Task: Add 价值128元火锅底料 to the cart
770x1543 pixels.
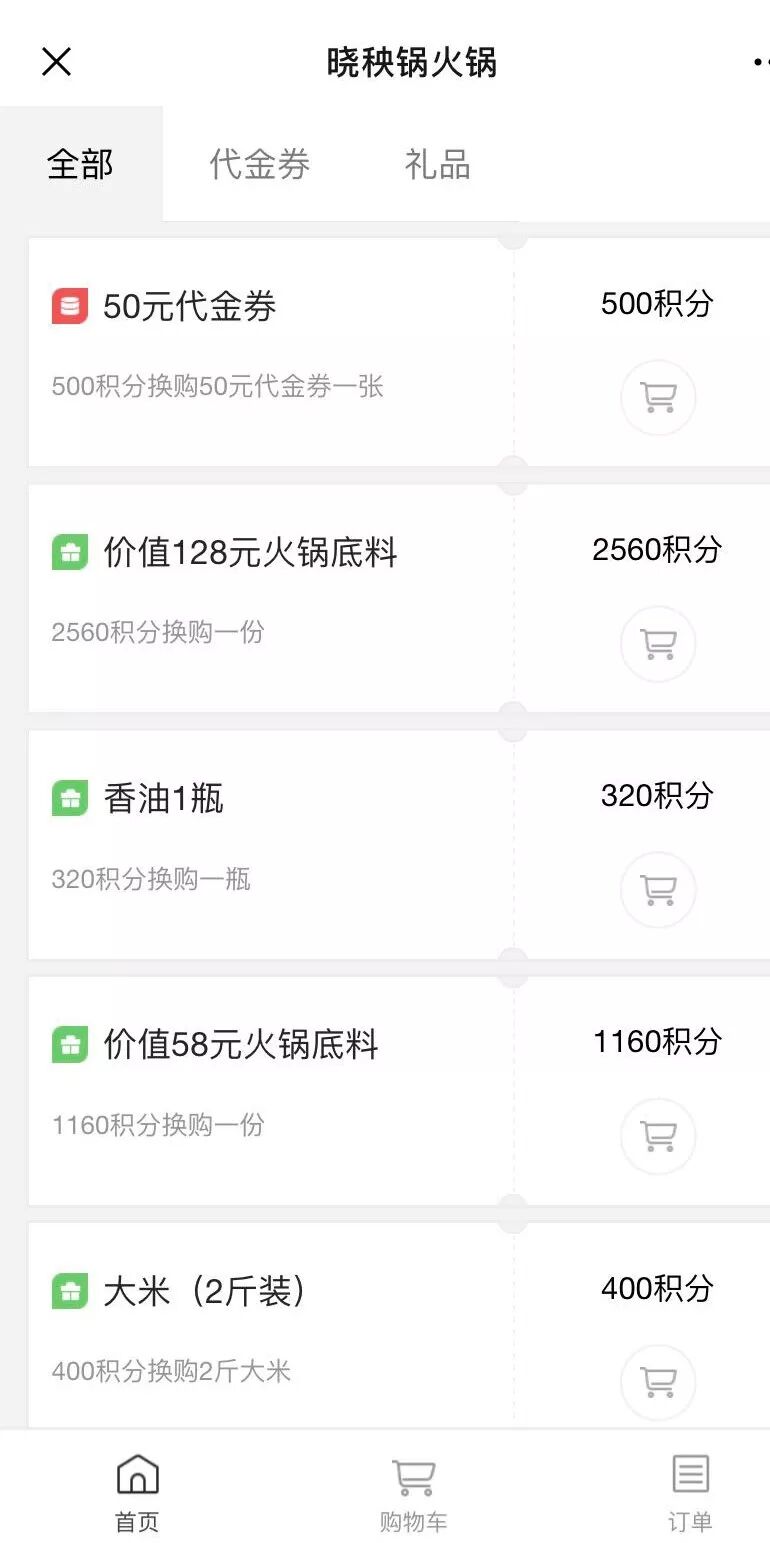Action: [x=658, y=644]
